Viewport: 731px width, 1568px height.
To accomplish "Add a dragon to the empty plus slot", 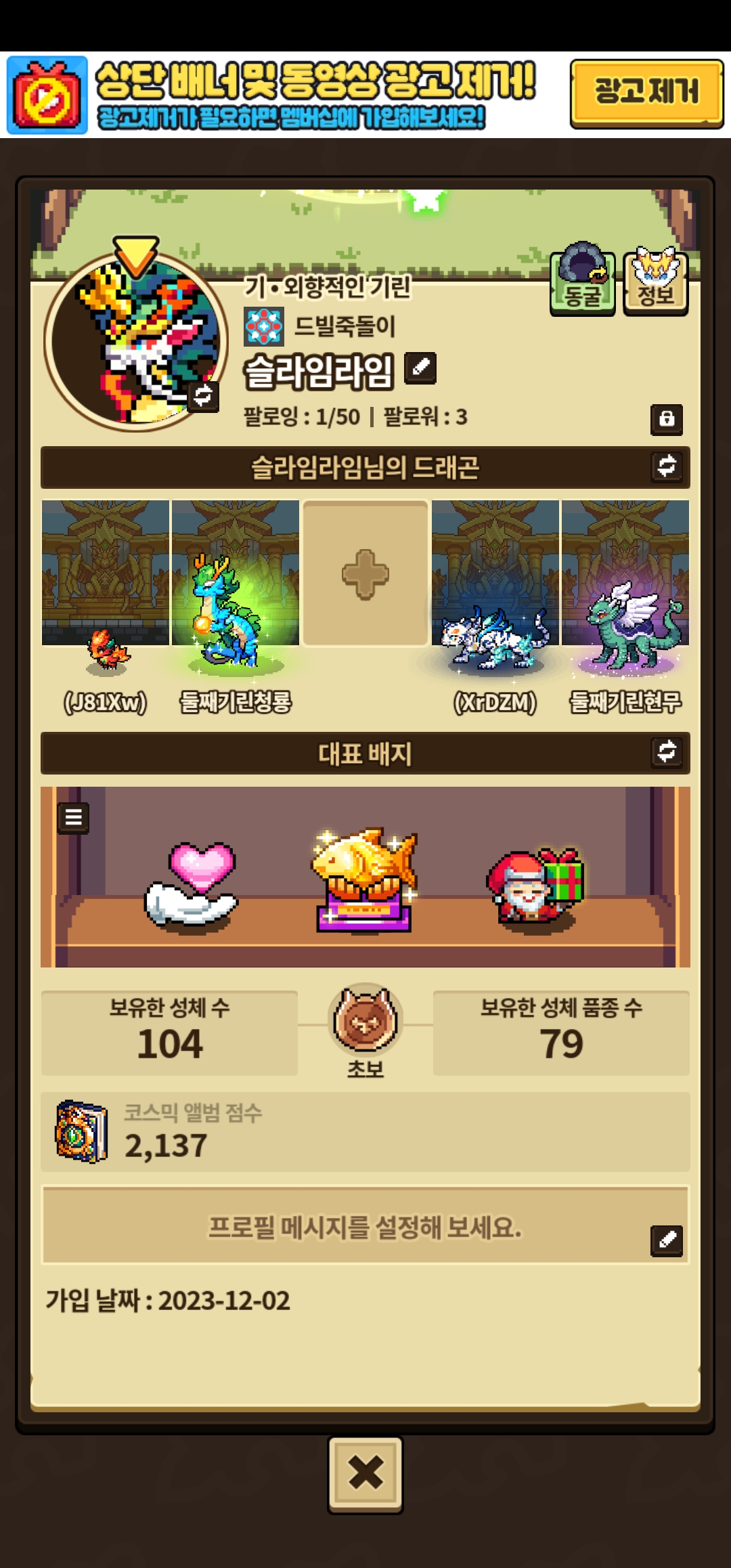I will tap(365, 573).
